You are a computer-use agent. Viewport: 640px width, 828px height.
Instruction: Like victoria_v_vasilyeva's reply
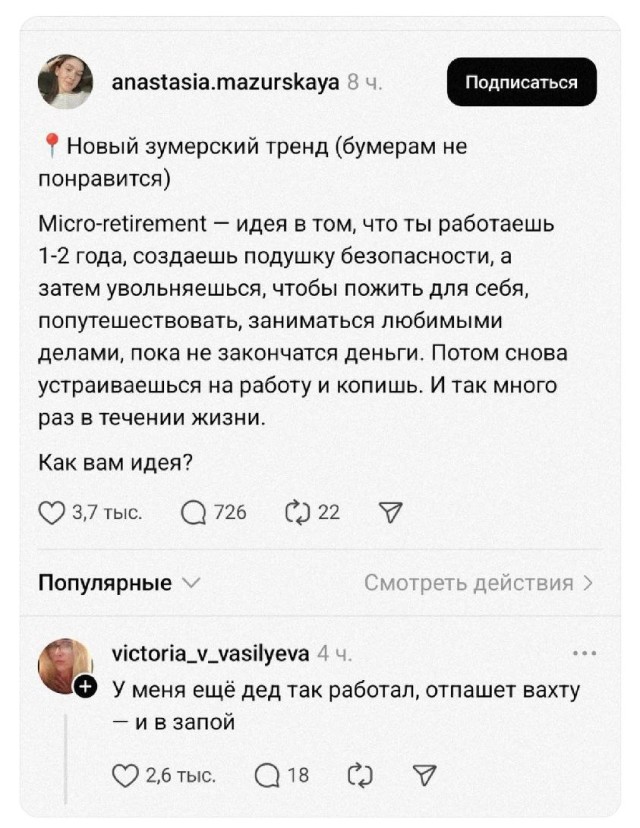point(126,774)
